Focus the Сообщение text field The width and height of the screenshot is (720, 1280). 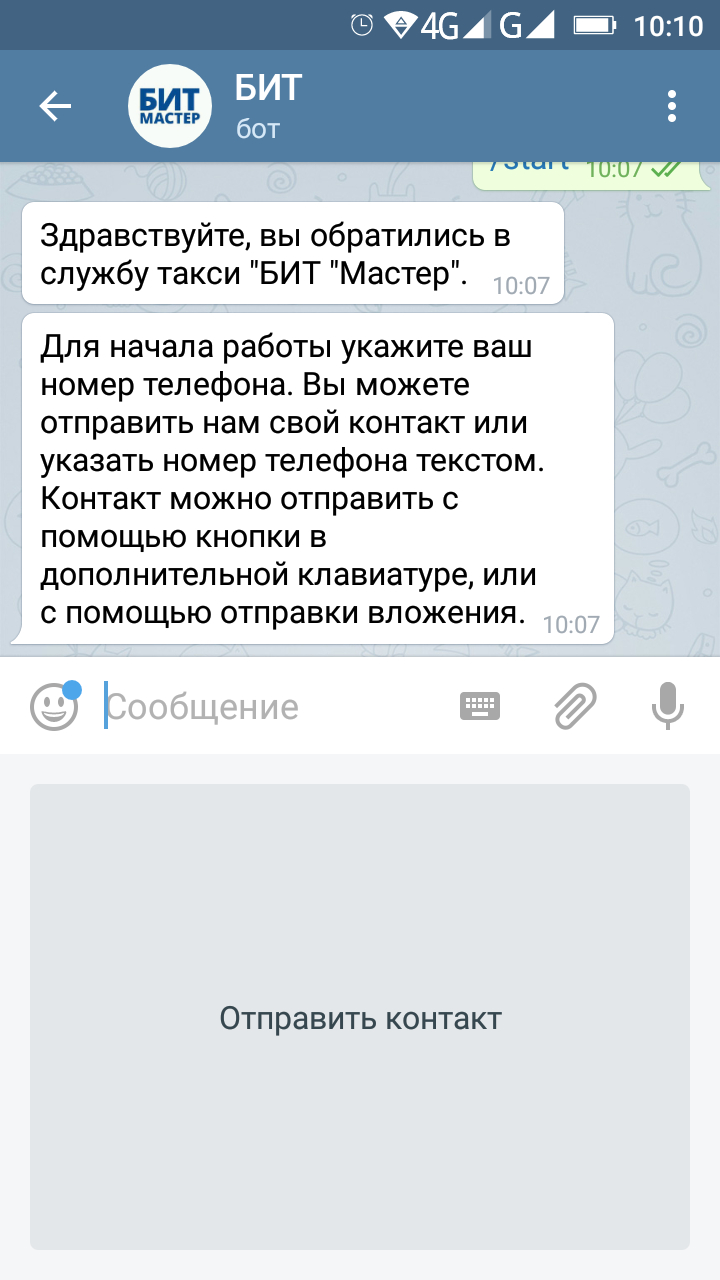click(270, 707)
